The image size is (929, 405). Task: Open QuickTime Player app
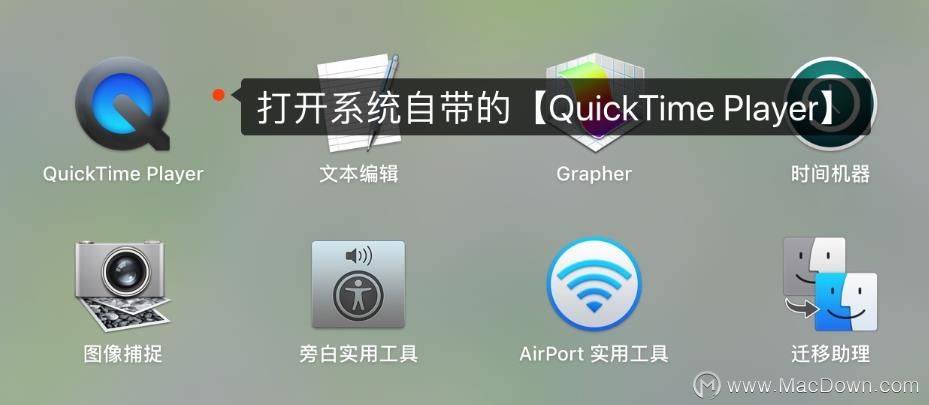(x=122, y=105)
